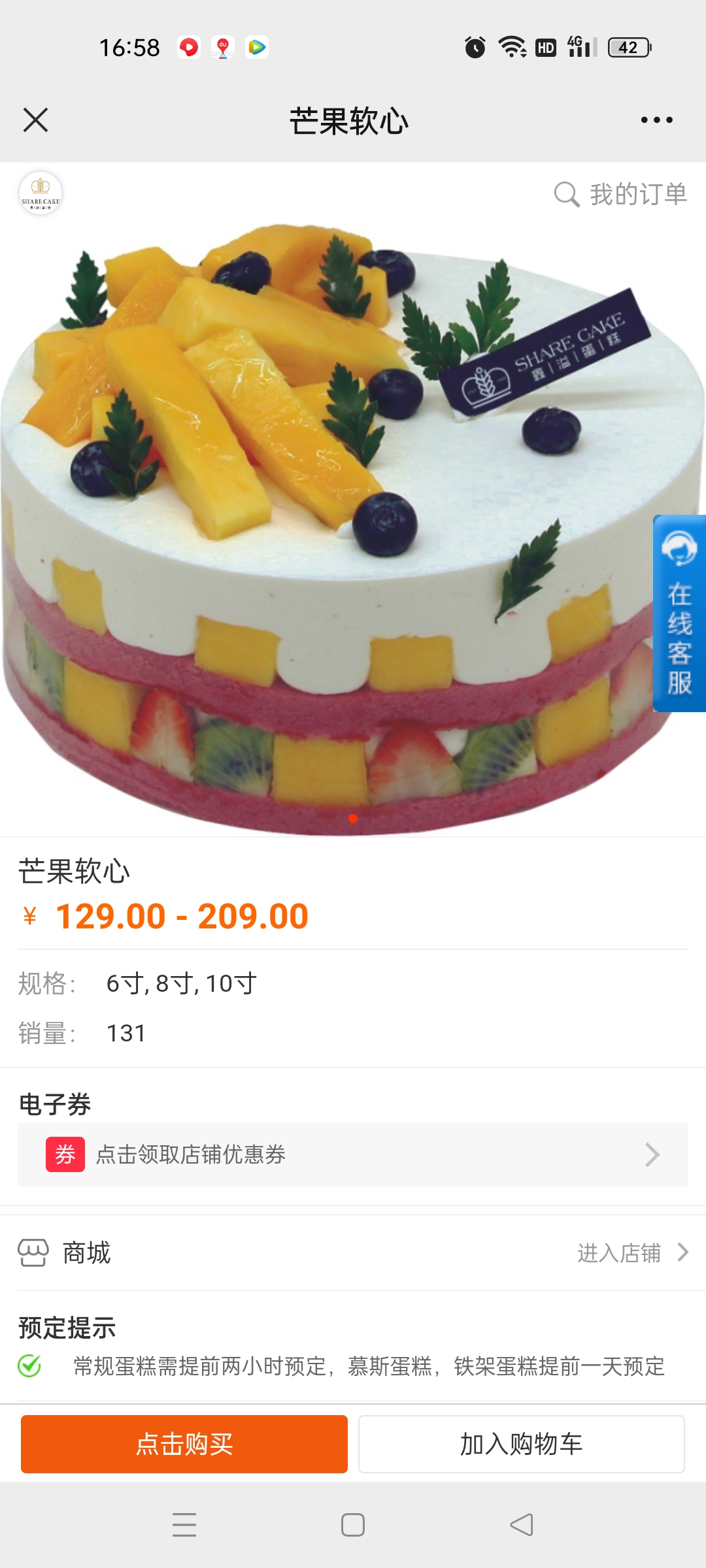The image size is (706, 1568).
Task: Open the three-dot overflow menu
Action: pyautogui.click(x=656, y=120)
